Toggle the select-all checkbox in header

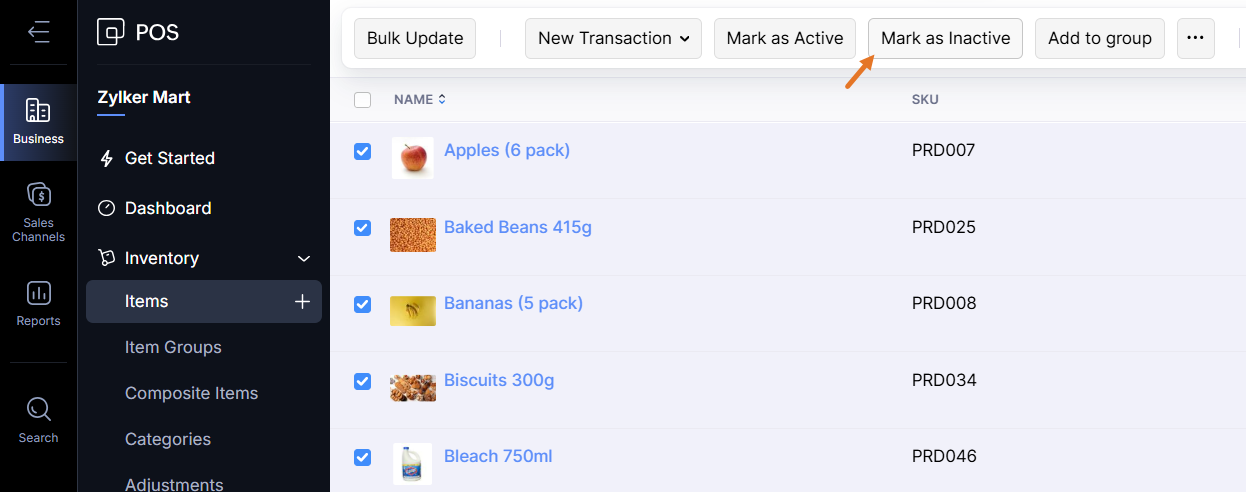coord(363,100)
